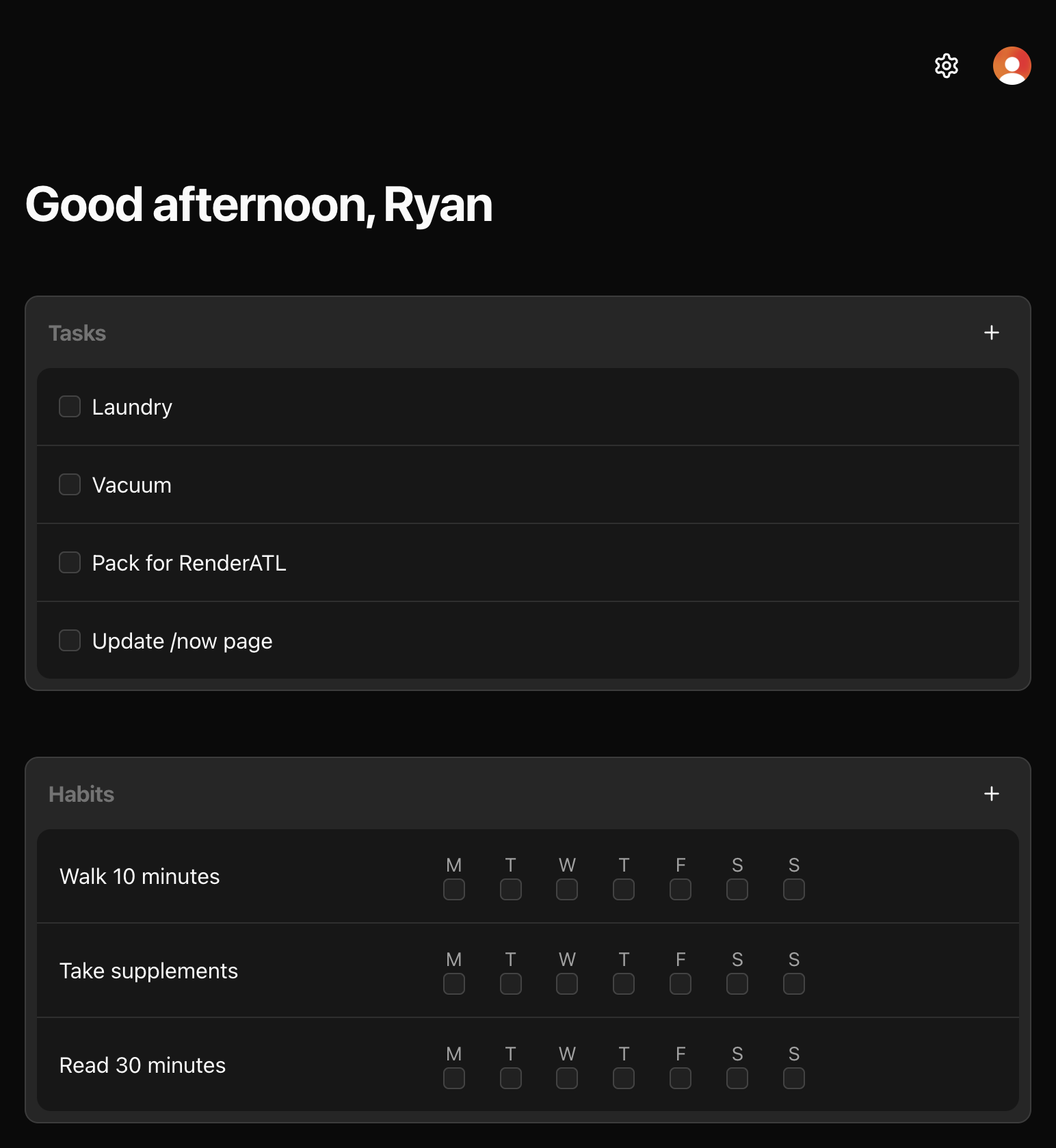The image size is (1056, 1148).
Task: Mark Vacuum as done
Action: click(70, 484)
